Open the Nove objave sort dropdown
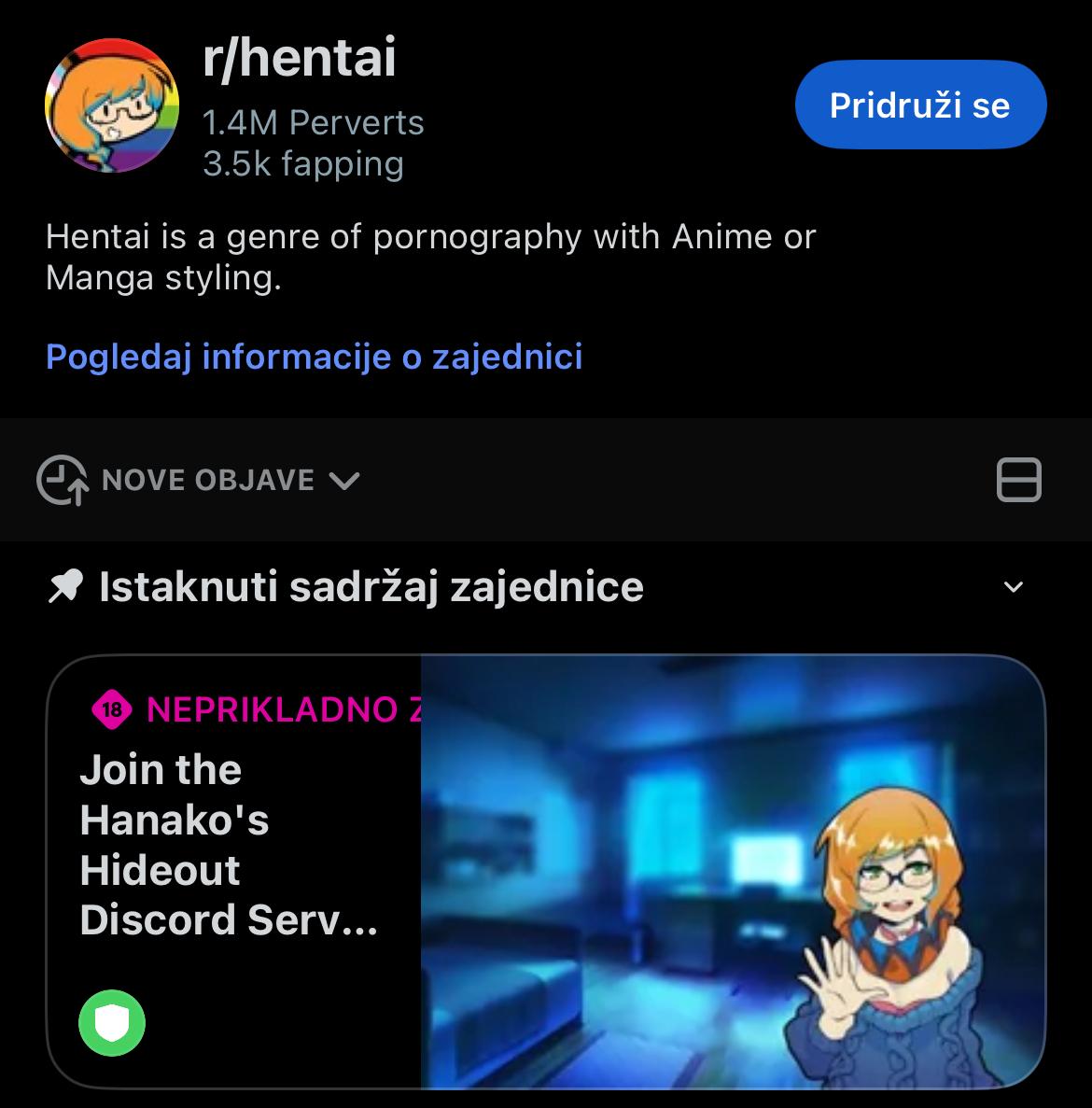 pyautogui.click(x=199, y=481)
